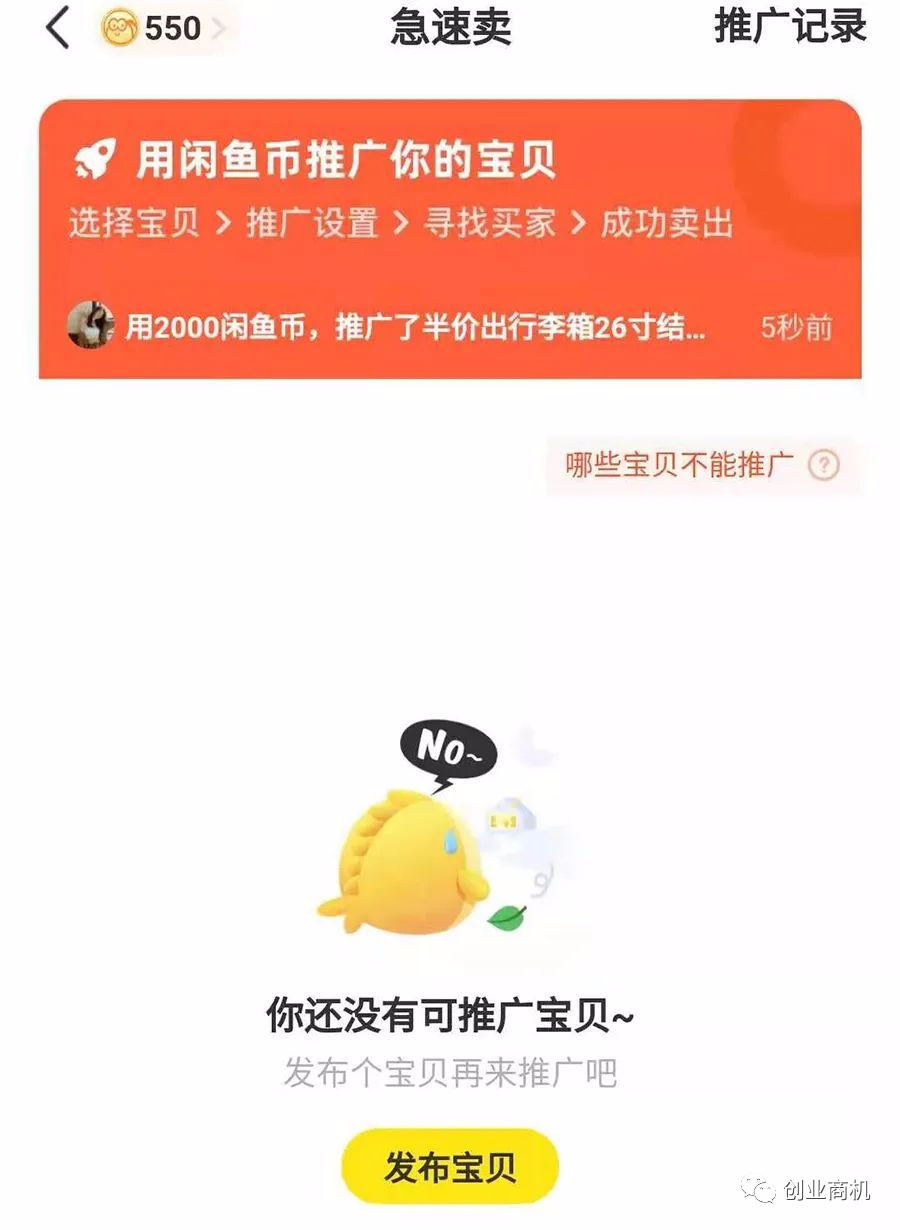Open 推广记录 promotion records

coord(790,28)
